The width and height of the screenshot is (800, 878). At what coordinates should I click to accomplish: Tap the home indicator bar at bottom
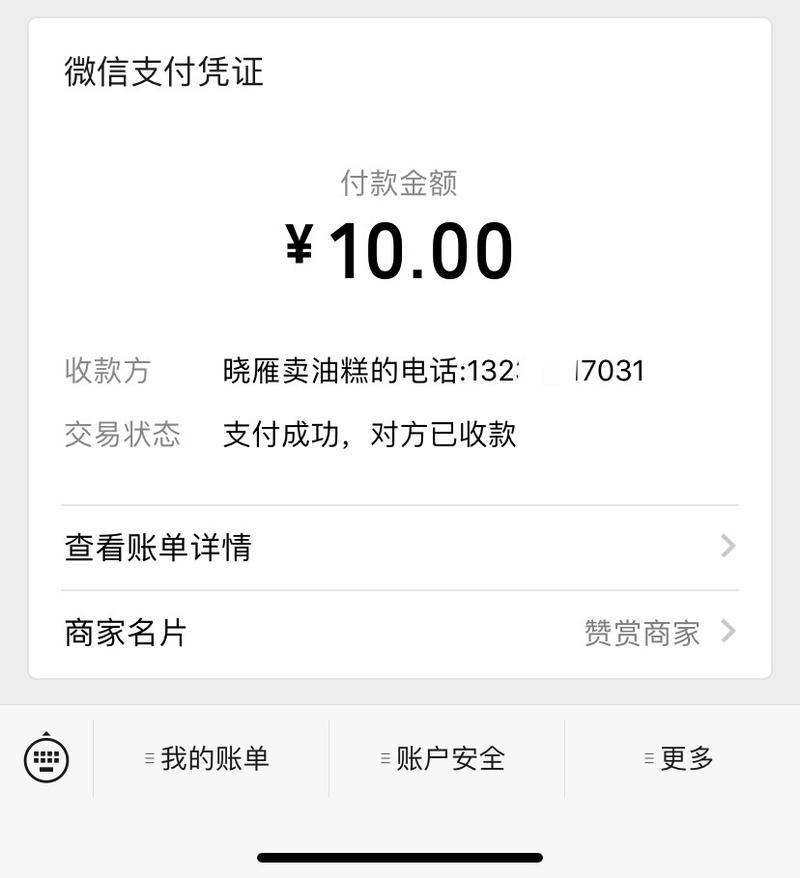click(x=400, y=855)
